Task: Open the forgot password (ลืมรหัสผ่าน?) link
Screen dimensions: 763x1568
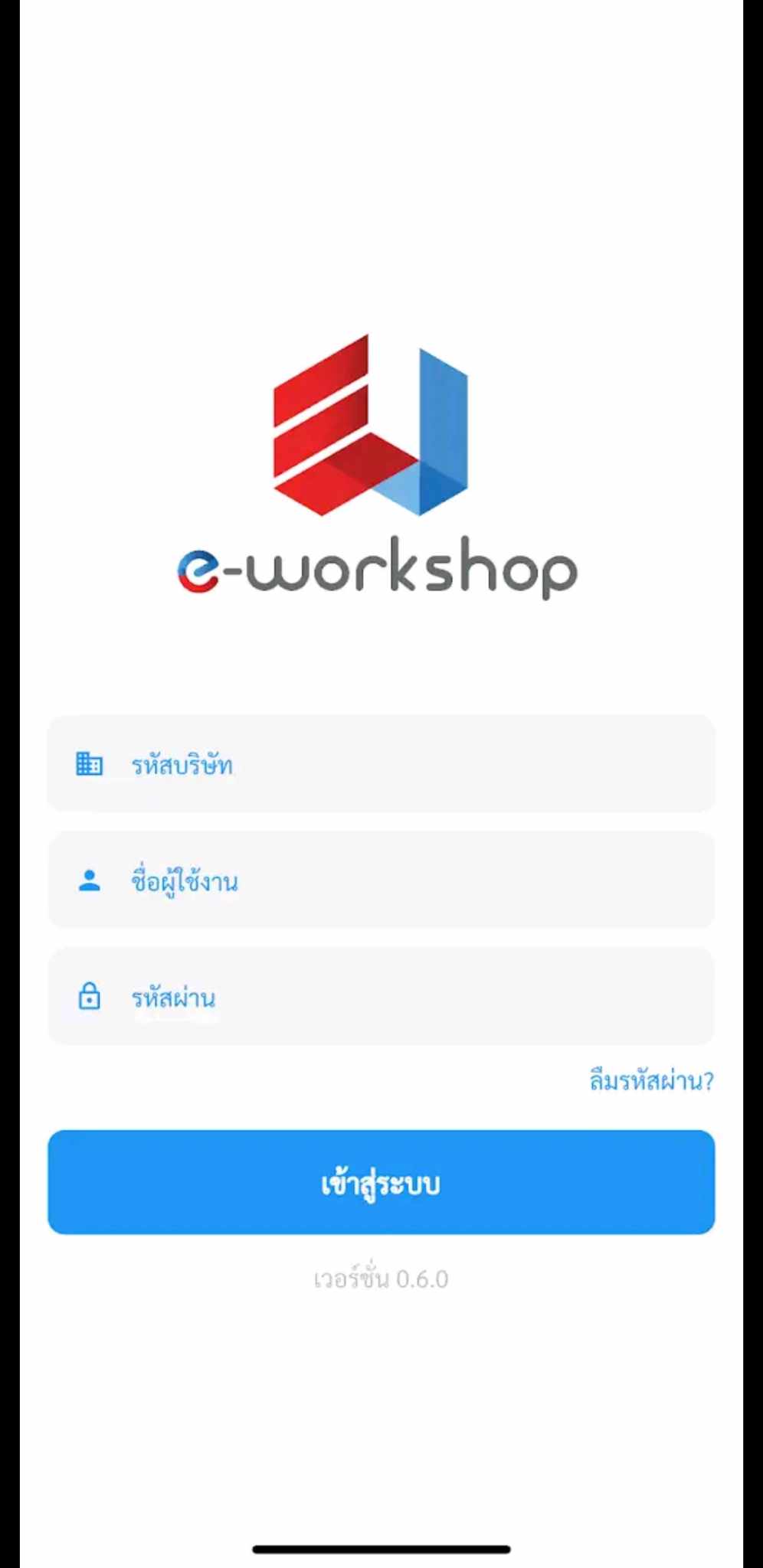Action: (x=650, y=1080)
